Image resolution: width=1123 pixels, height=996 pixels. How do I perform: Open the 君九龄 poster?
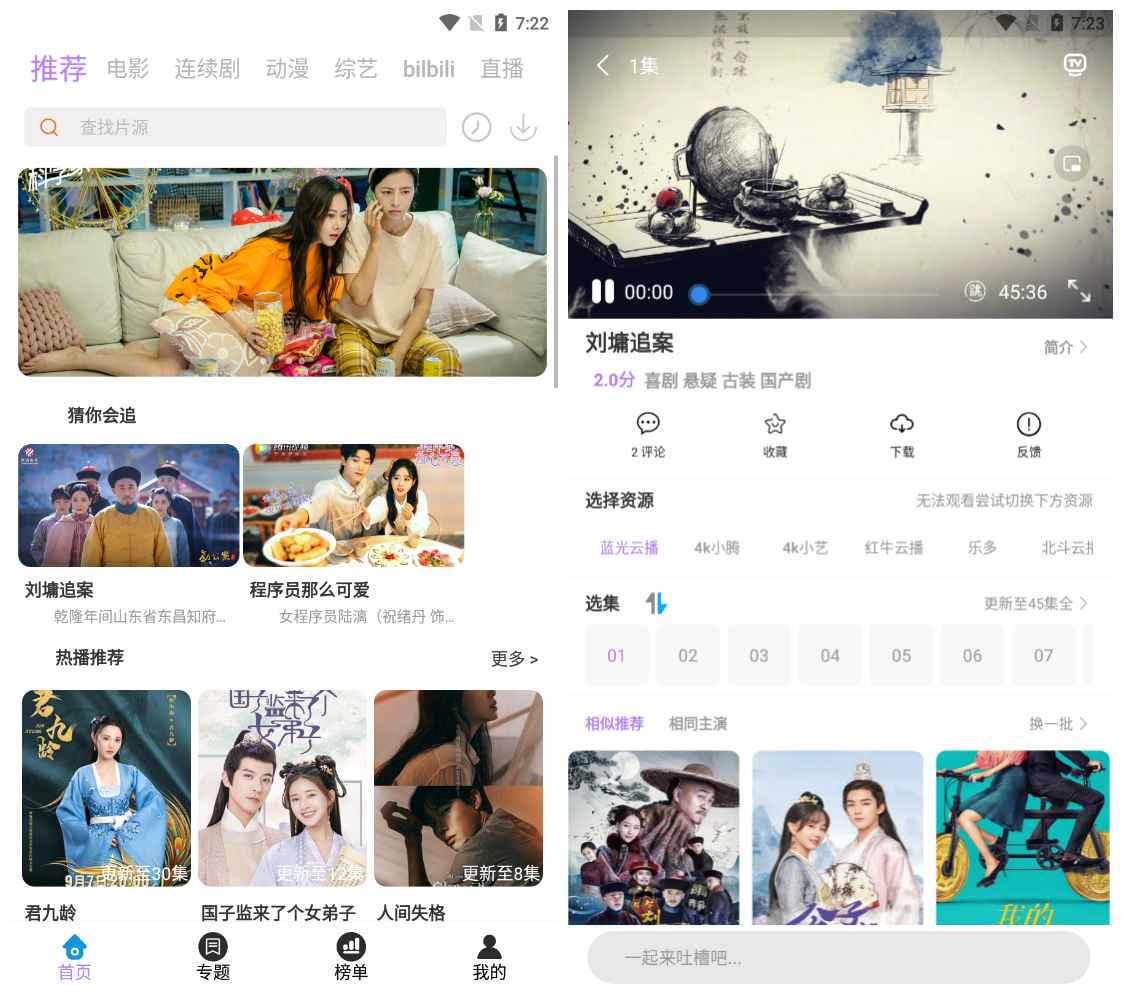(106, 788)
